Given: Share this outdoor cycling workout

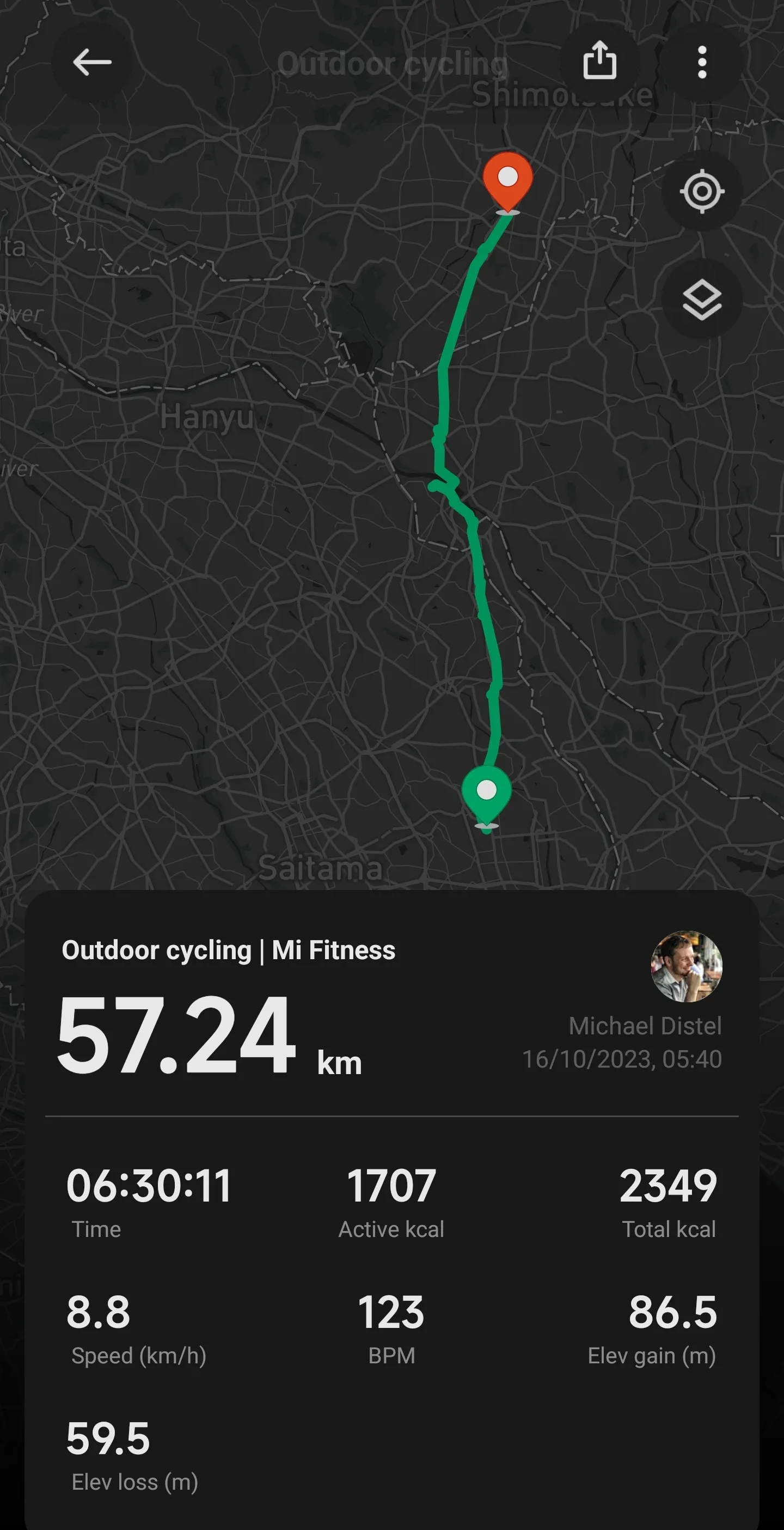Looking at the screenshot, I should [599, 62].
